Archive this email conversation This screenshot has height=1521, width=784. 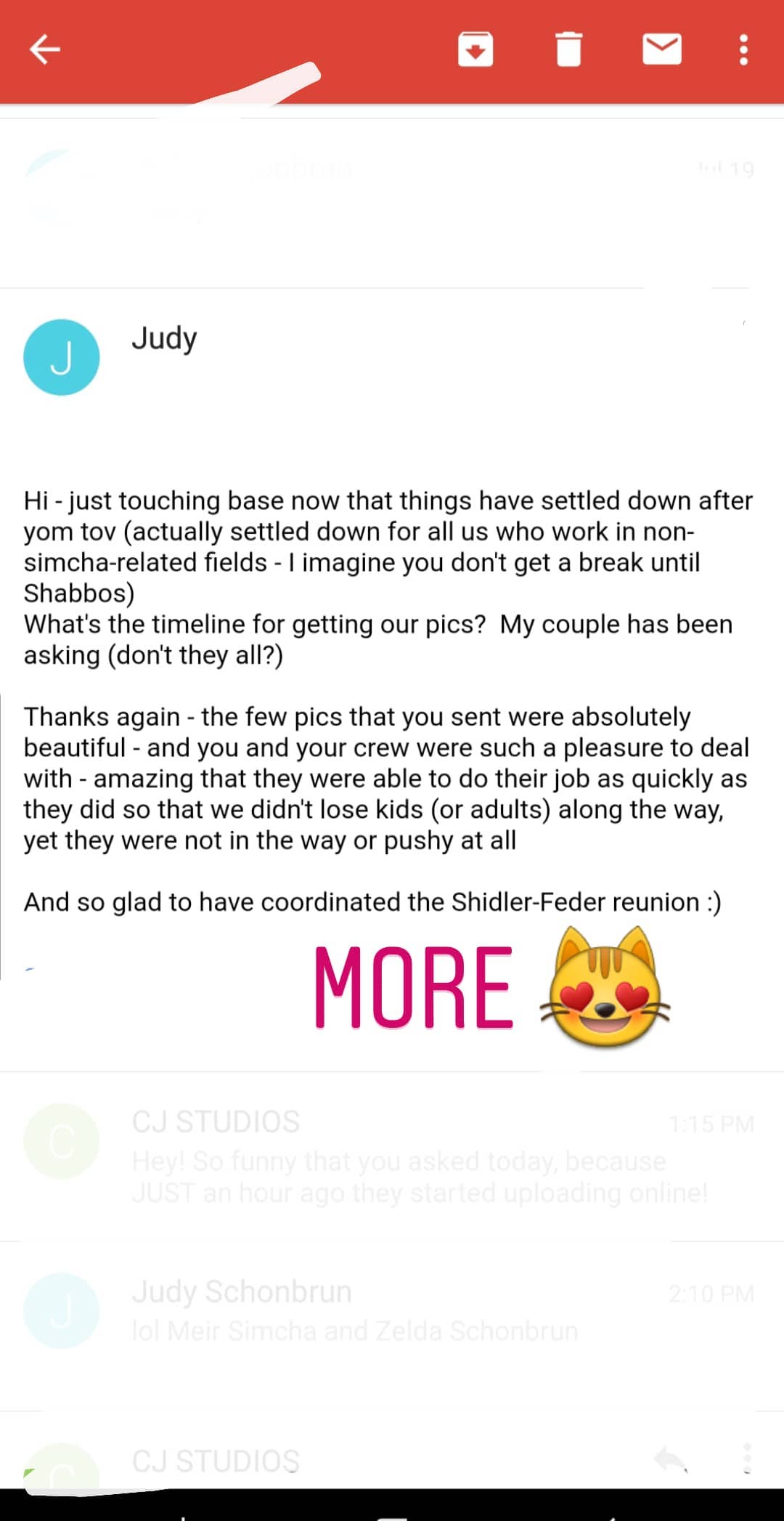[x=475, y=49]
